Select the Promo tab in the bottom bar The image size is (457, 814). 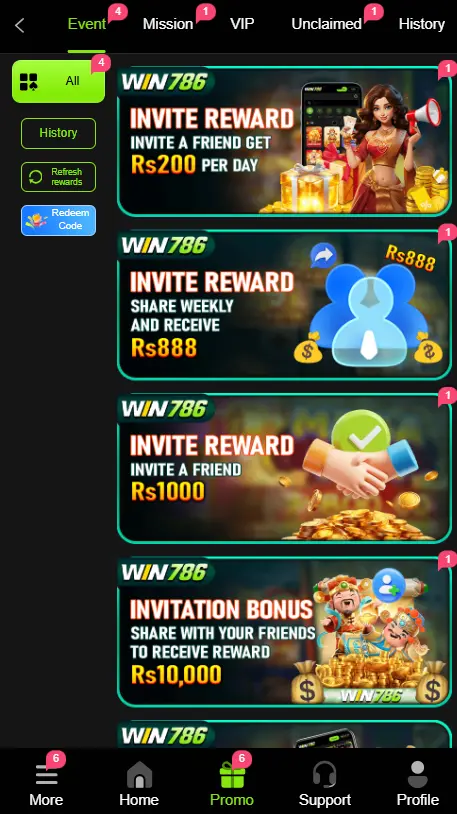click(232, 781)
